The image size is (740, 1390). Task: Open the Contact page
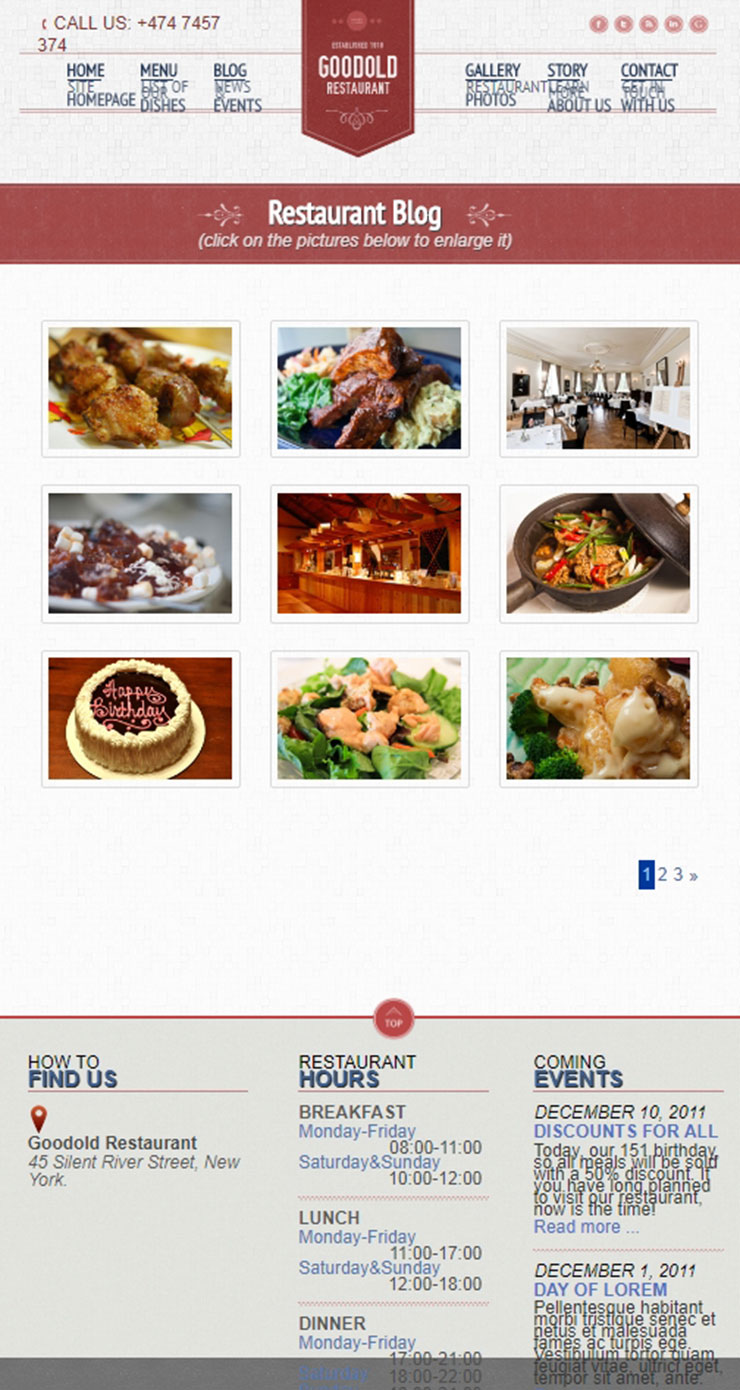(x=648, y=71)
